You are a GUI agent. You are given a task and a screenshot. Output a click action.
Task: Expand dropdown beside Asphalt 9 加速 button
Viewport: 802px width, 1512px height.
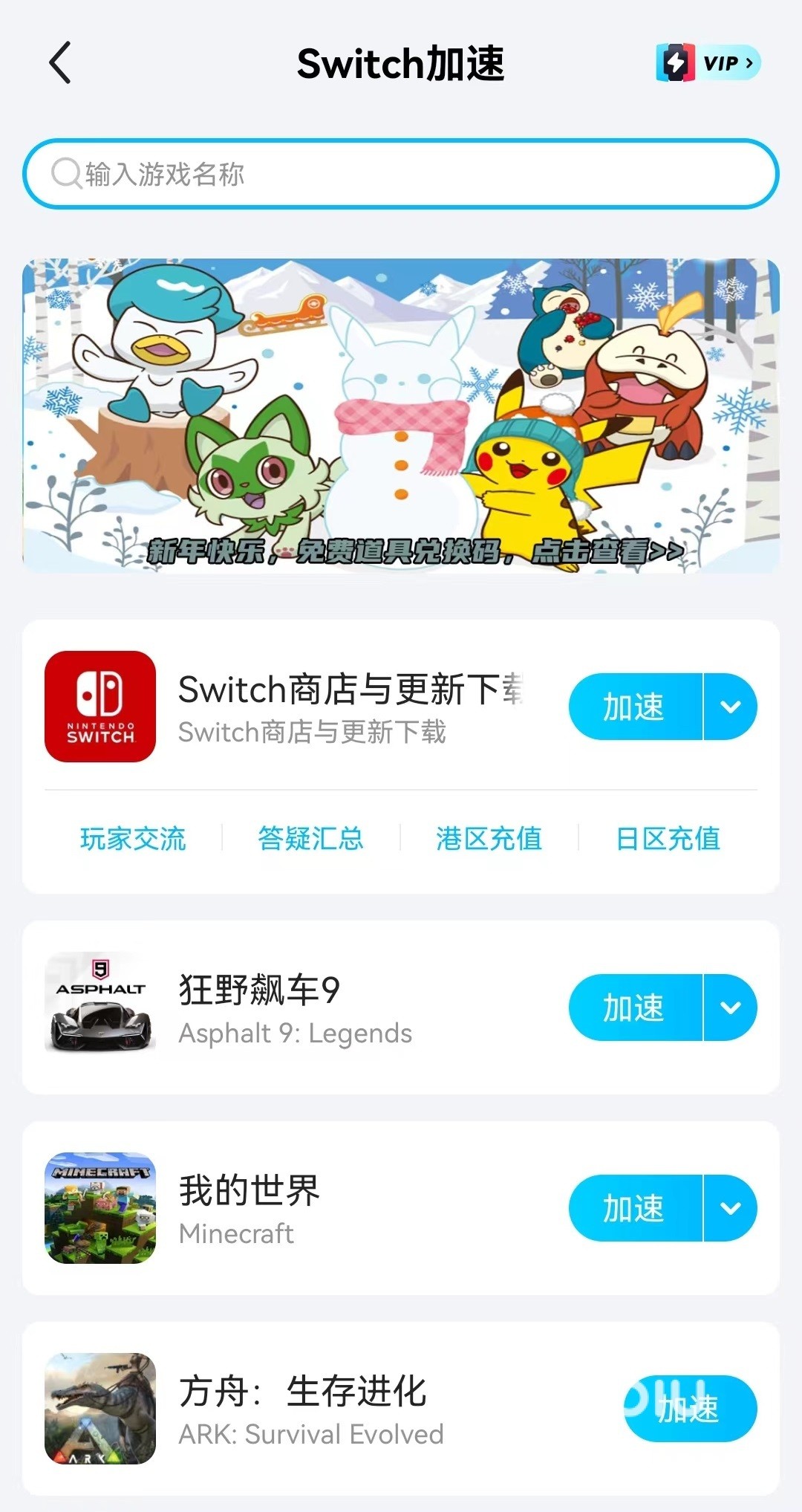coord(731,1008)
